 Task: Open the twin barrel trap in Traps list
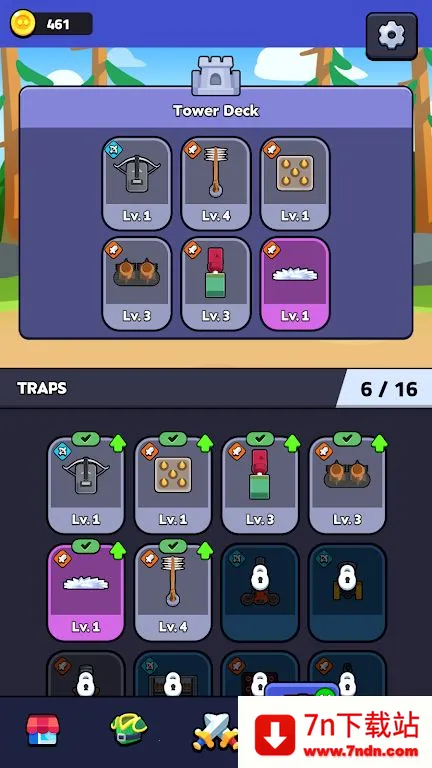347,485
